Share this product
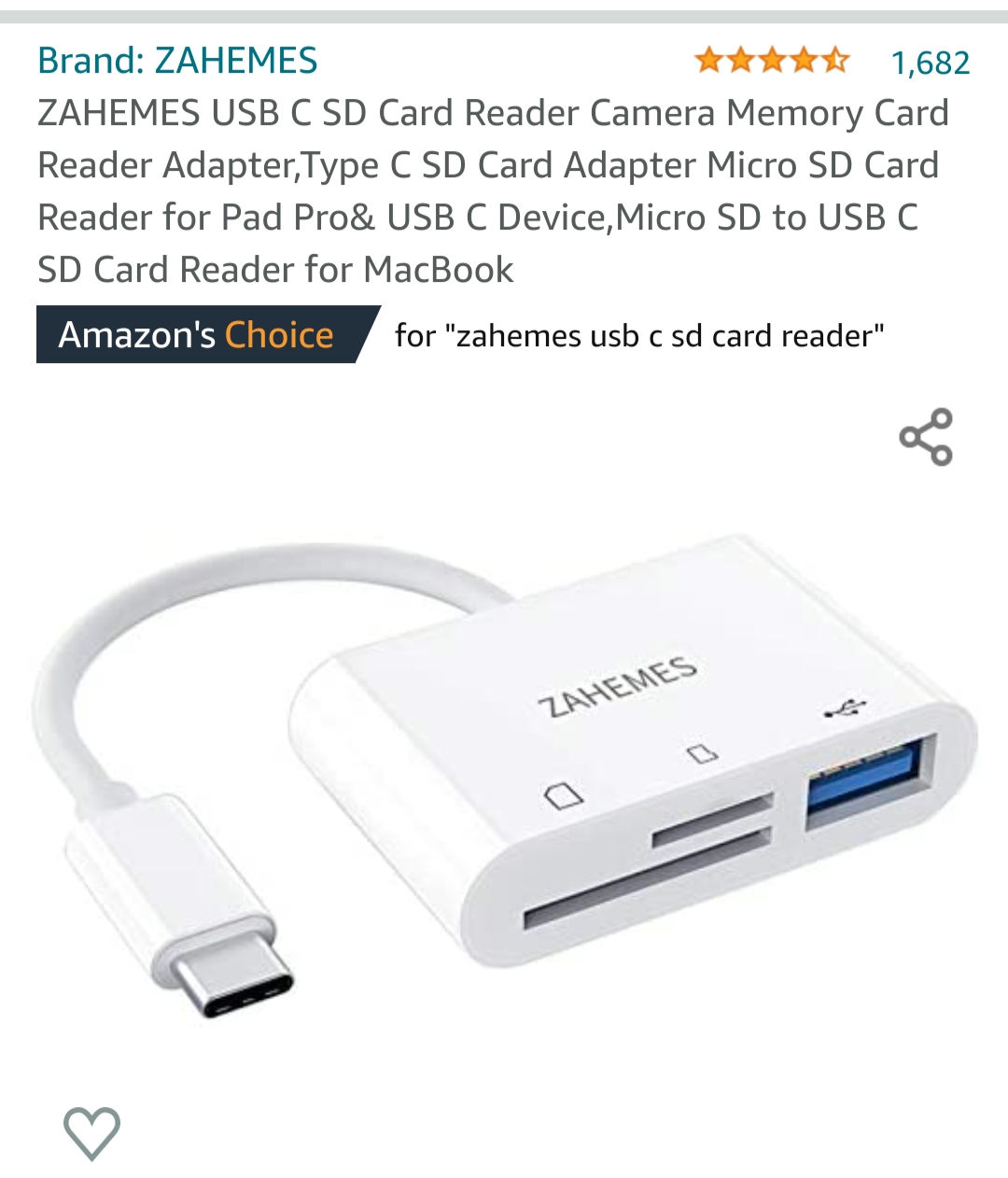The image size is (1008, 1178). click(925, 437)
